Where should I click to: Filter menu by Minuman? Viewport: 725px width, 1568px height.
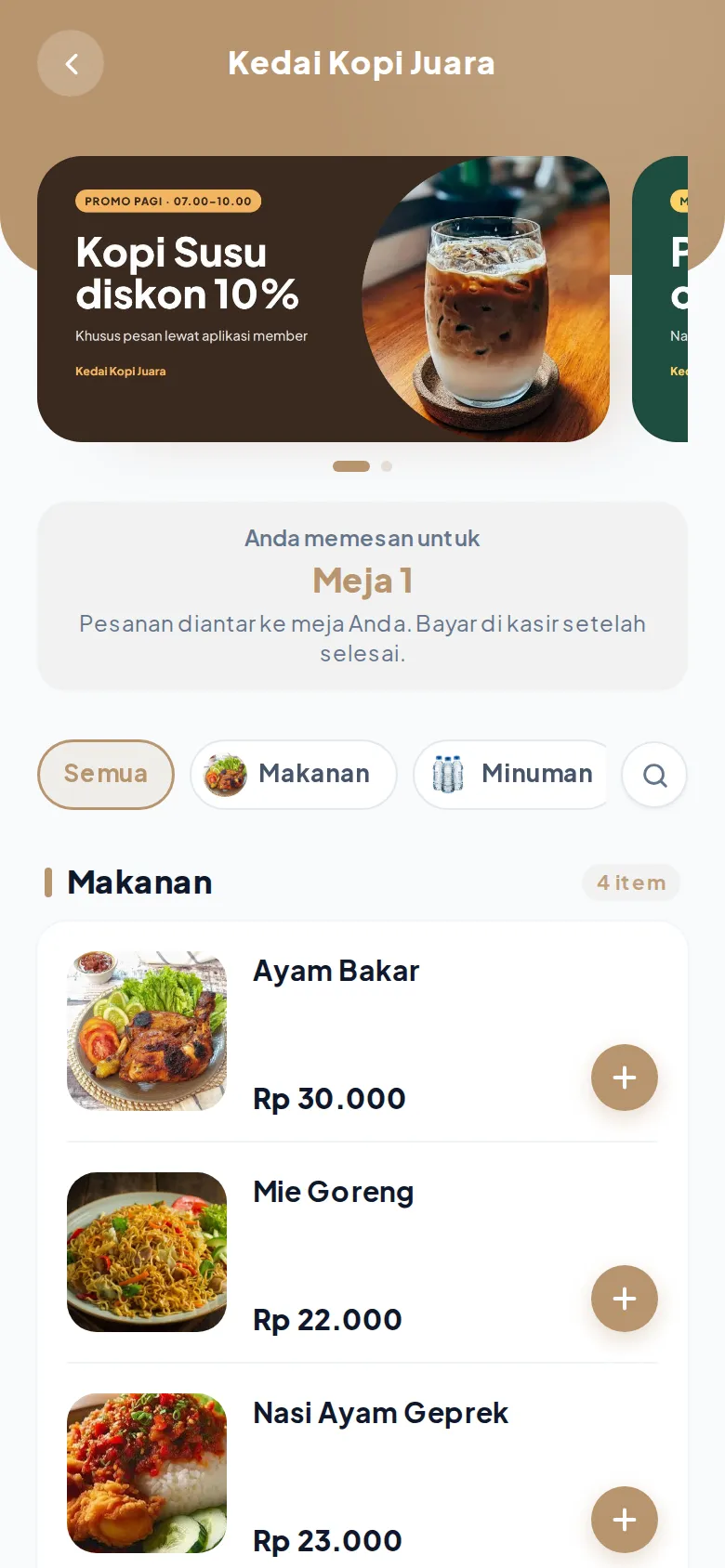click(510, 774)
